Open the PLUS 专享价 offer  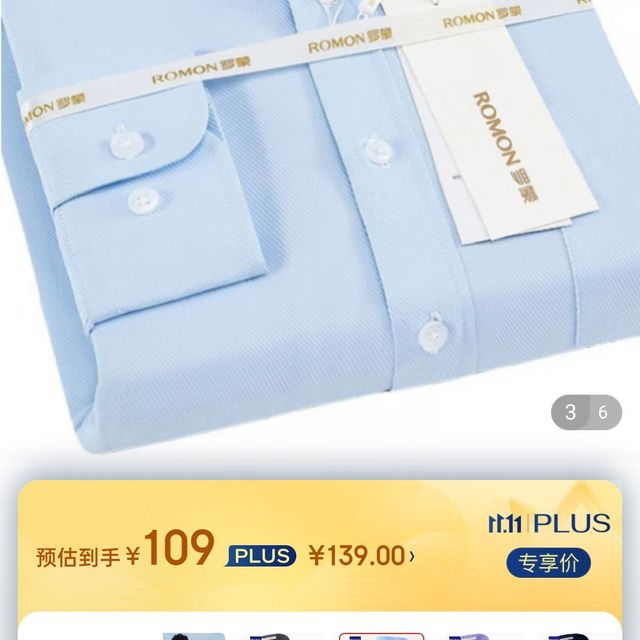[548, 562]
